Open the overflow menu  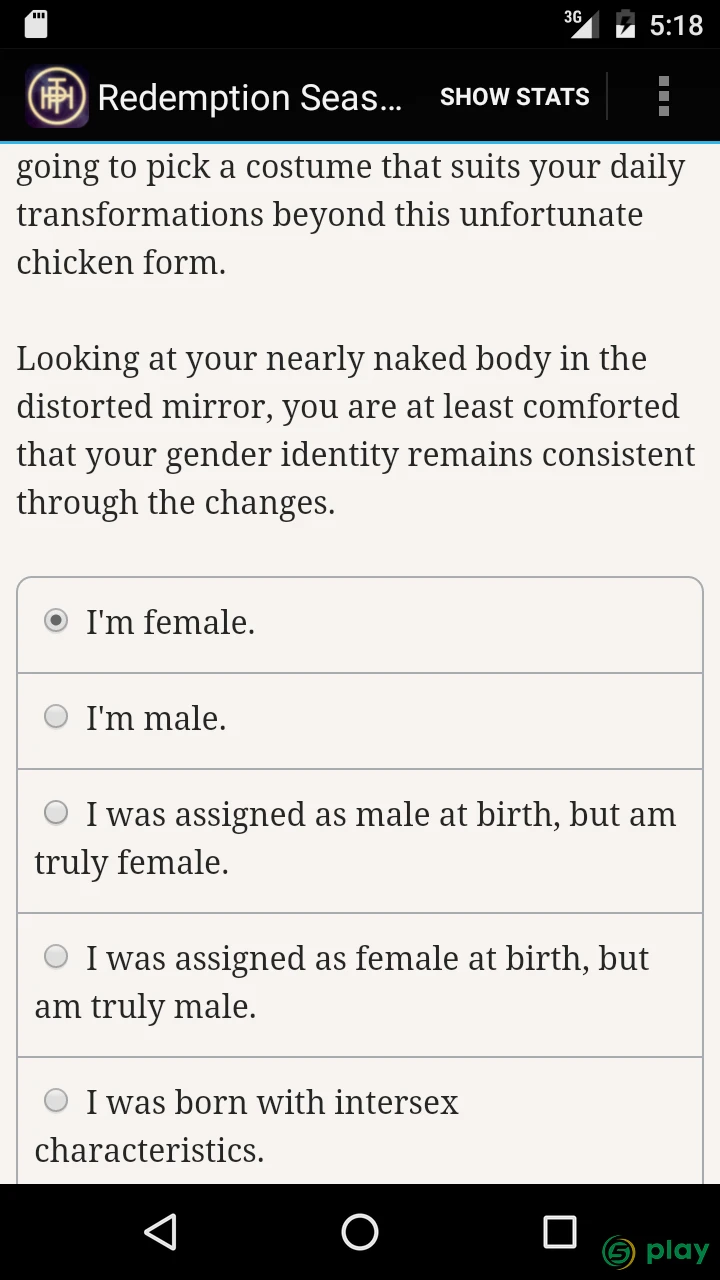[x=664, y=97]
